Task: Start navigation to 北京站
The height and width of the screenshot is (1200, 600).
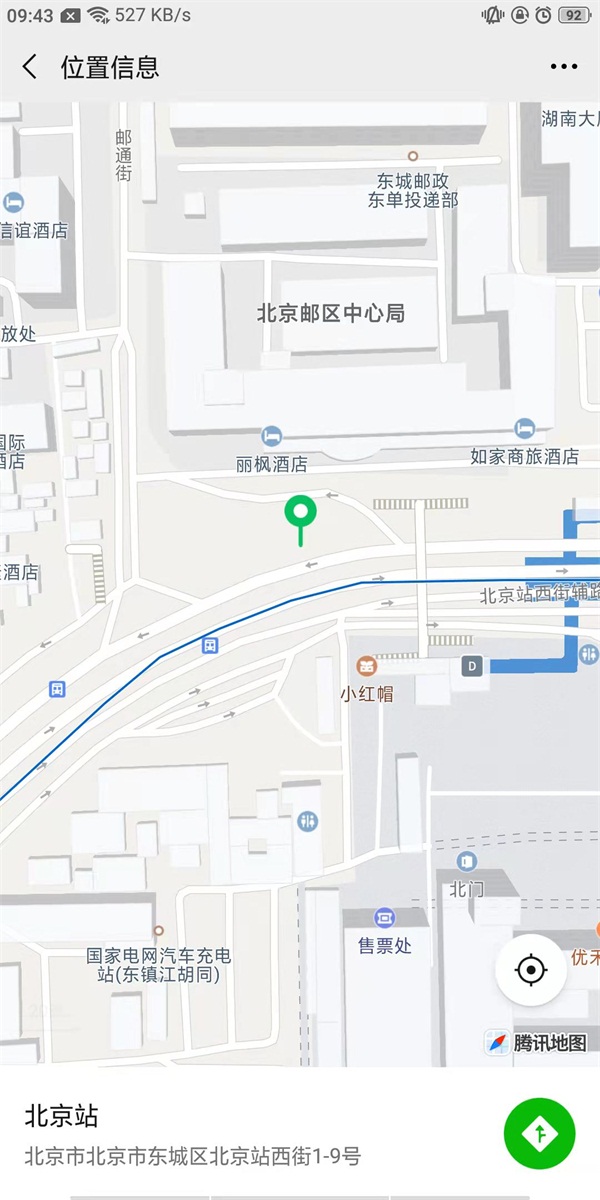Action: pos(540,1133)
